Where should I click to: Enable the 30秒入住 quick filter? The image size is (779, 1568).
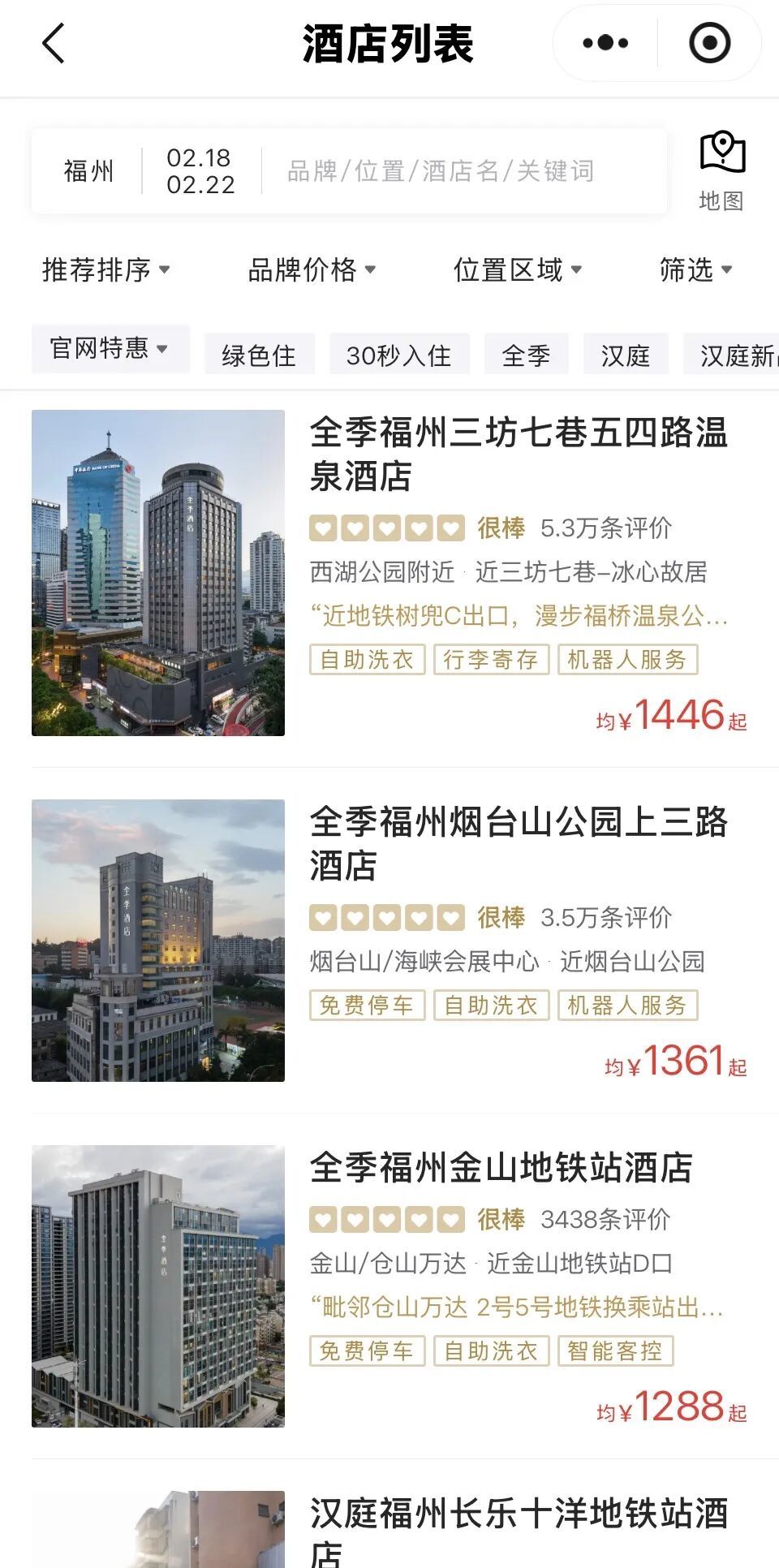tap(400, 354)
